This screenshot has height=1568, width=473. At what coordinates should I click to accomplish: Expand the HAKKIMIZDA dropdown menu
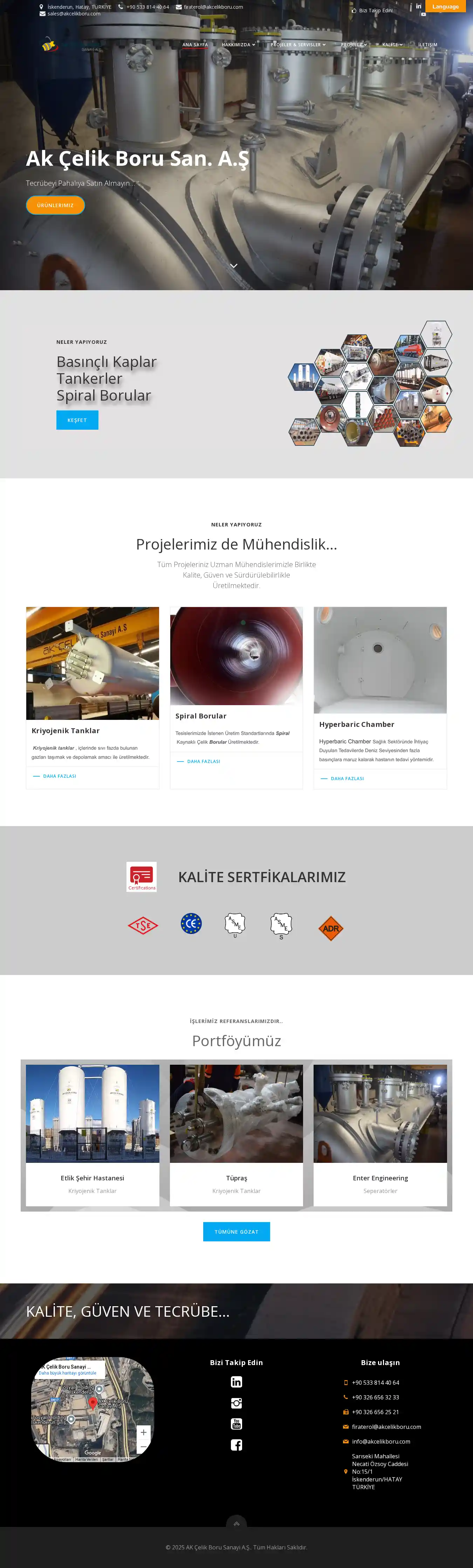pos(238,45)
